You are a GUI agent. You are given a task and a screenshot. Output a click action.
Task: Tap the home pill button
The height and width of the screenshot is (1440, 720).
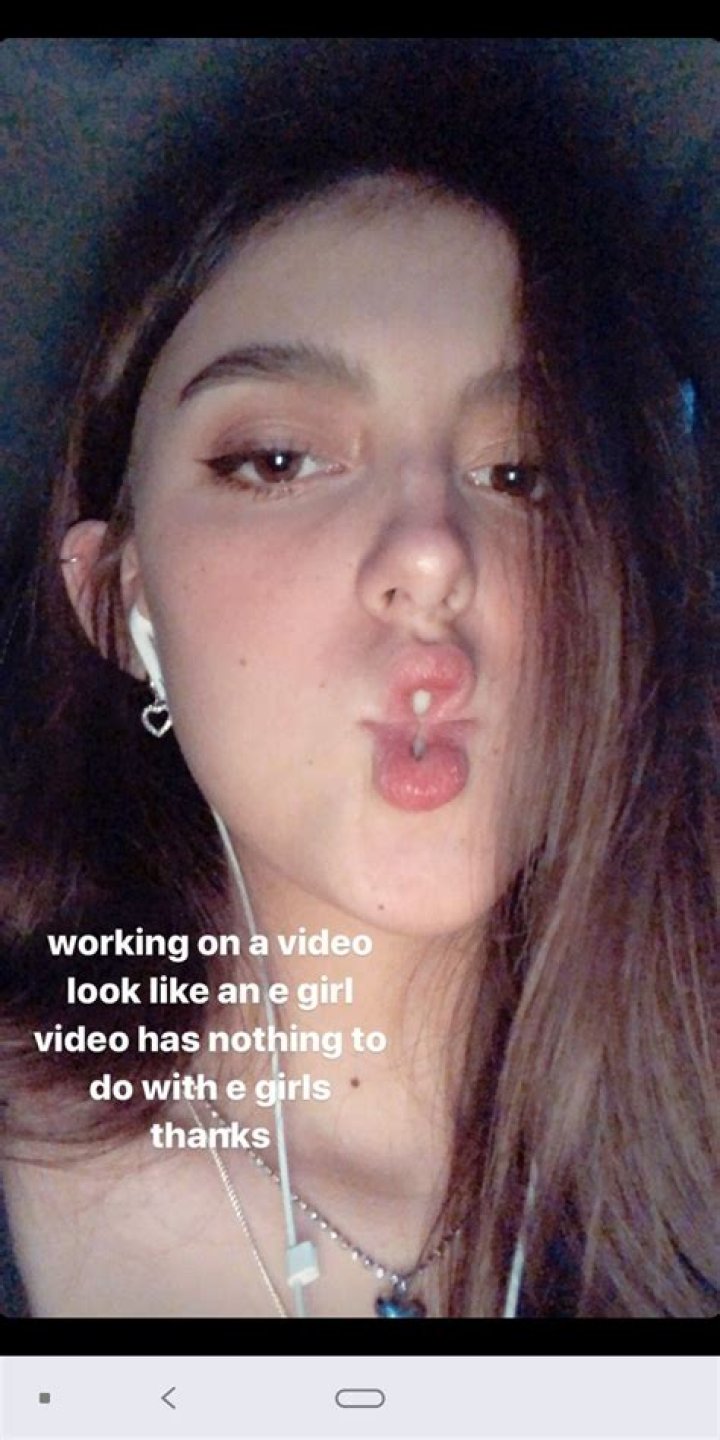point(360,1398)
